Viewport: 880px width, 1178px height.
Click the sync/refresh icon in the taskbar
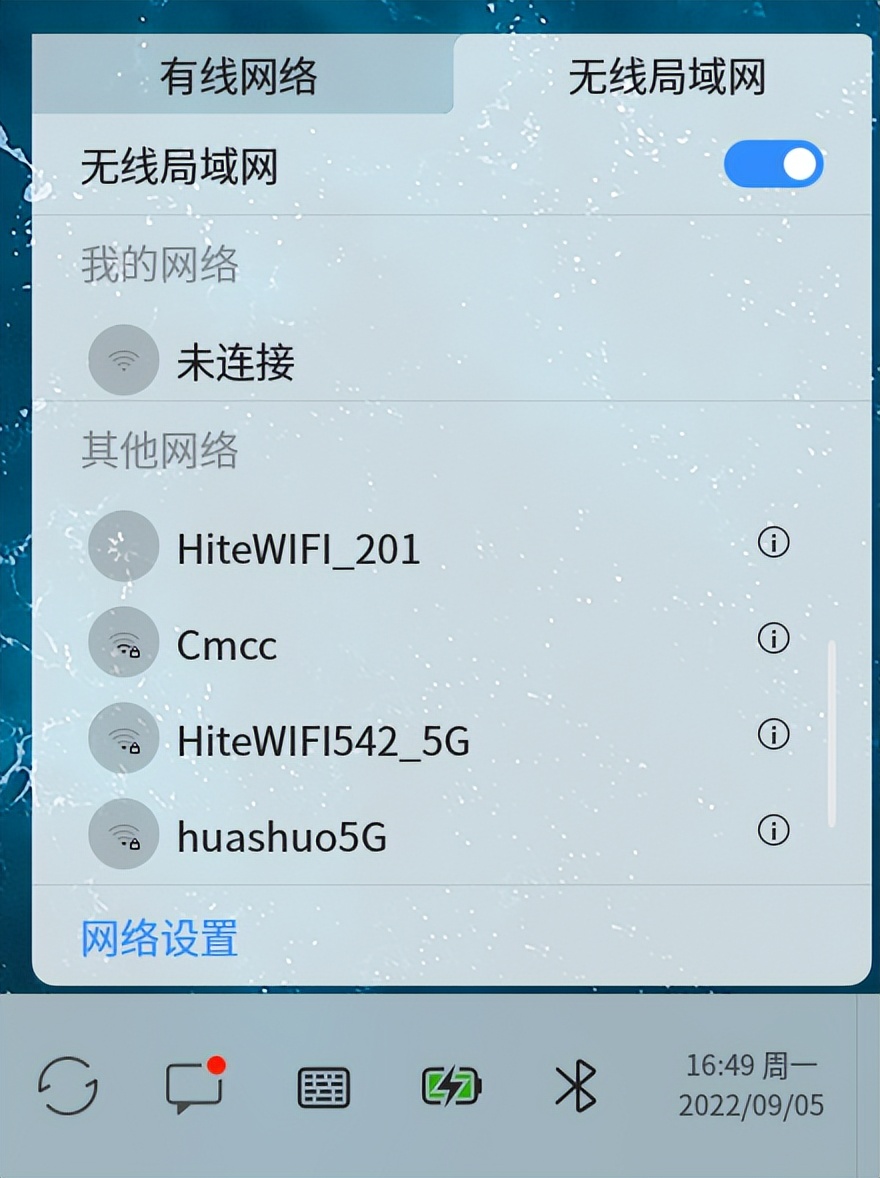coord(68,1087)
